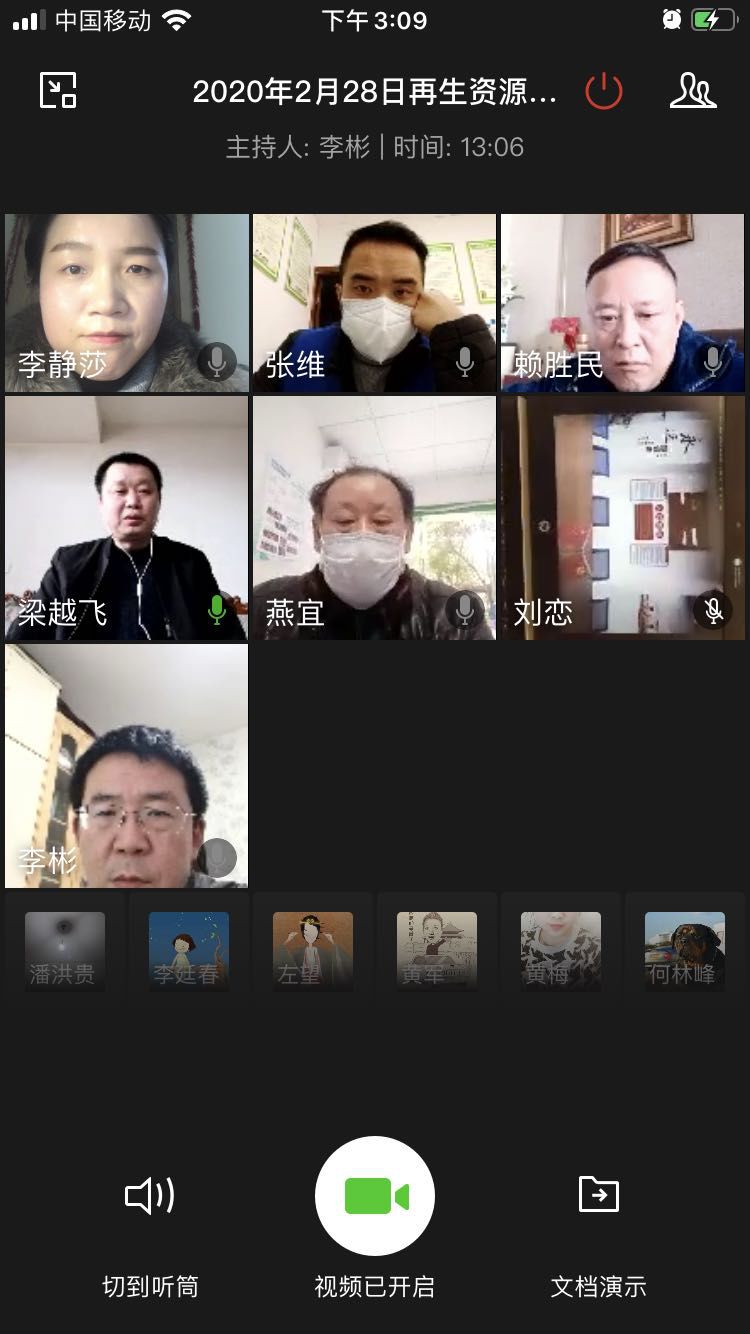Screen dimensions: 750x1334
Task: Open the participants list
Action: (x=692, y=91)
